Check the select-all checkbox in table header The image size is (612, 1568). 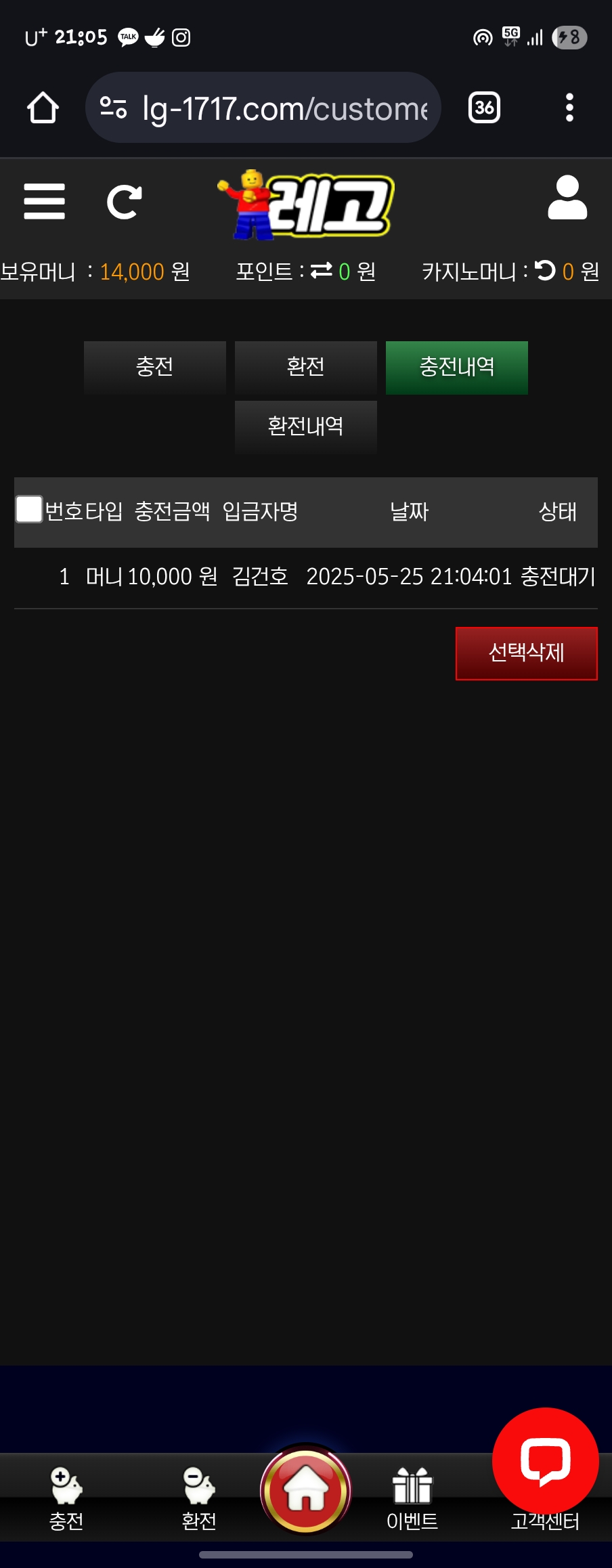(x=29, y=509)
